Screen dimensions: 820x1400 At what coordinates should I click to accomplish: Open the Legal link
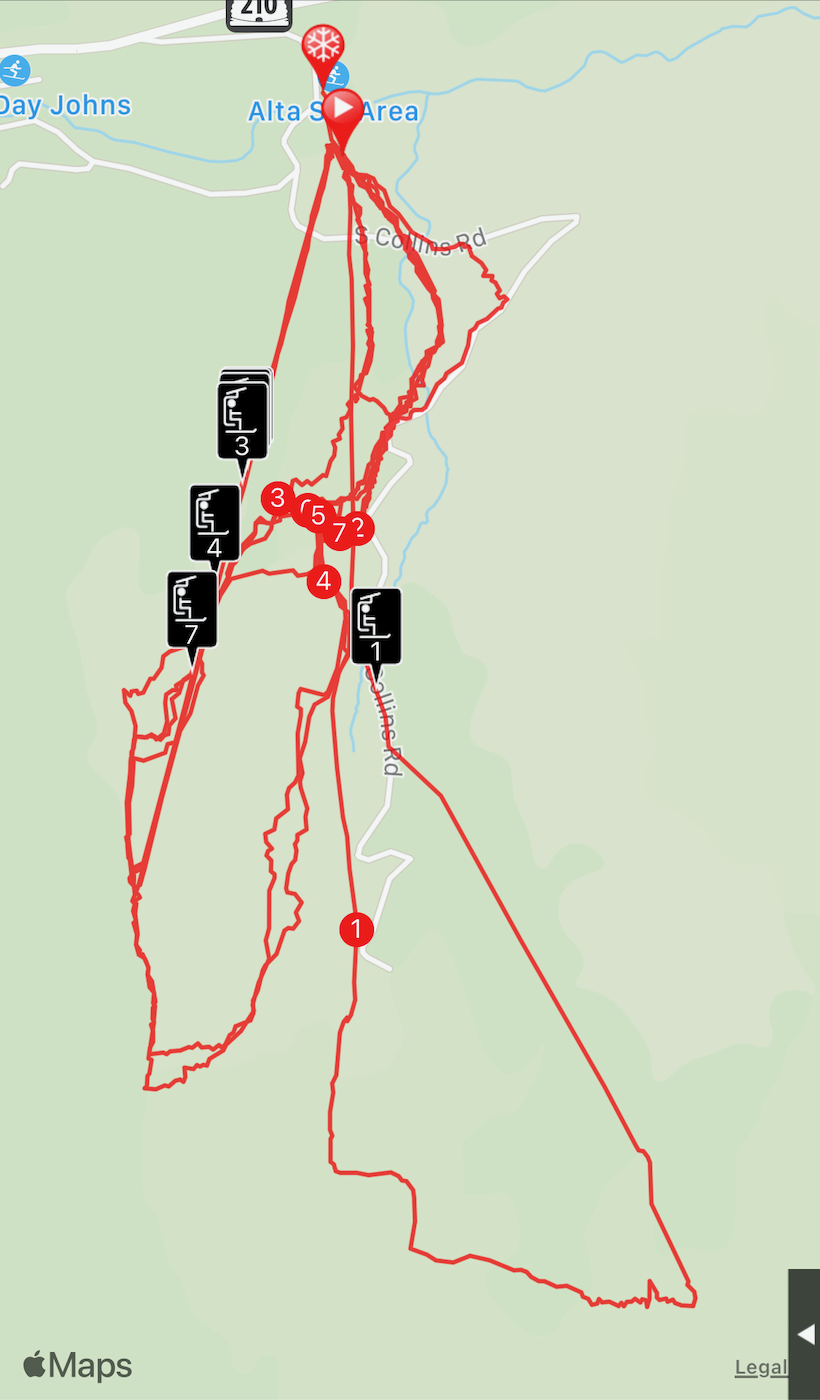pos(760,1367)
